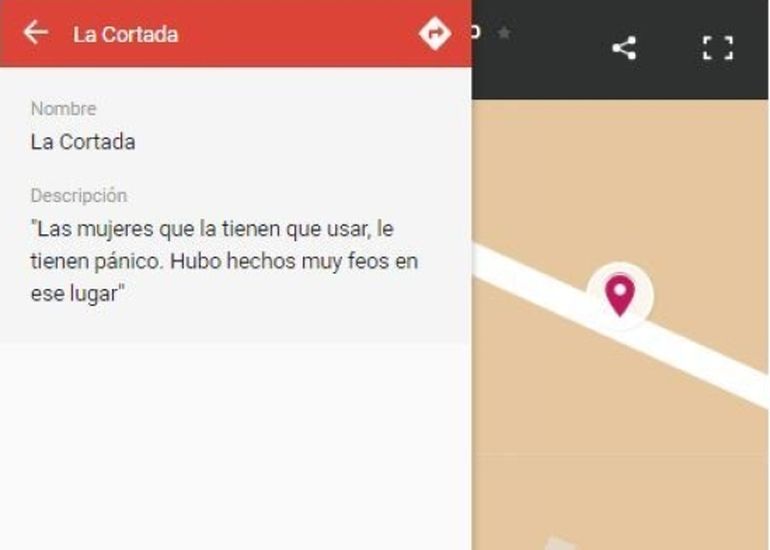Go back from La Cortada details

point(36,33)
